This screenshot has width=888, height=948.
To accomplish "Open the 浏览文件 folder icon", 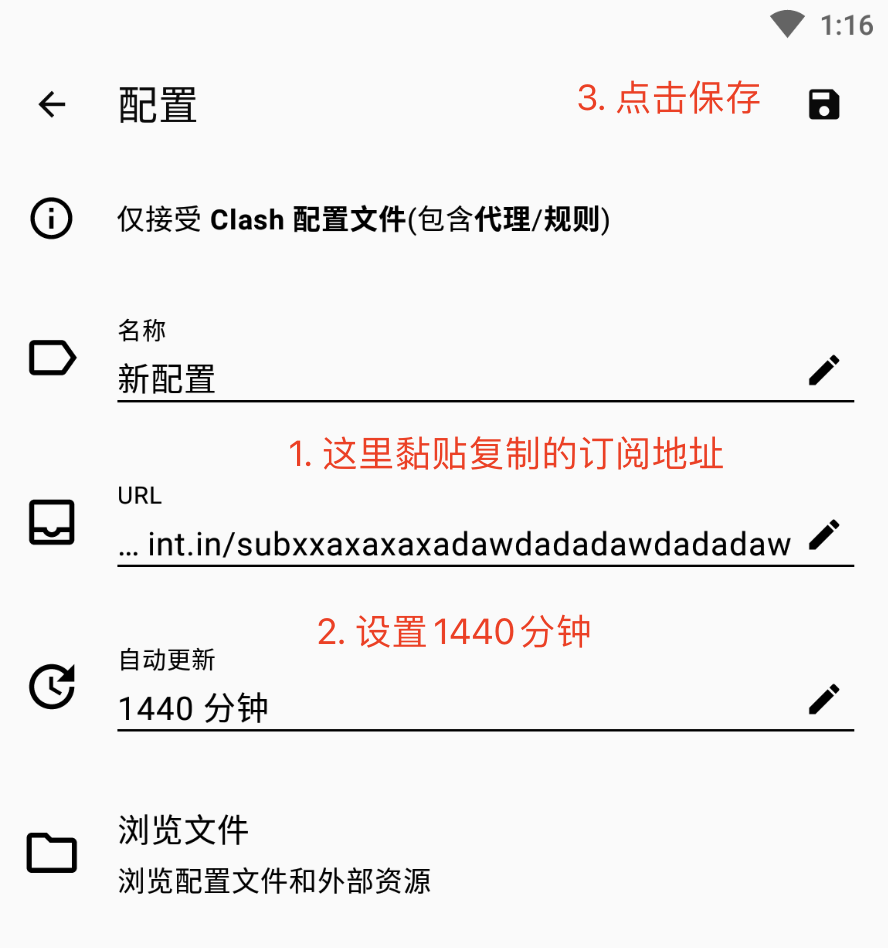I will click(x=51, y=853).
